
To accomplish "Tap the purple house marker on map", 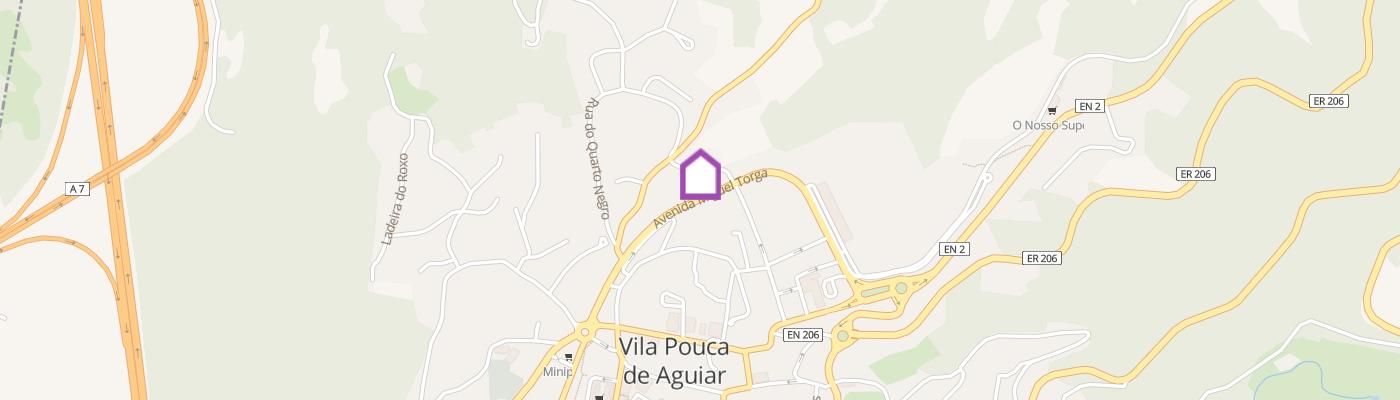I will [x=700, y=175].
